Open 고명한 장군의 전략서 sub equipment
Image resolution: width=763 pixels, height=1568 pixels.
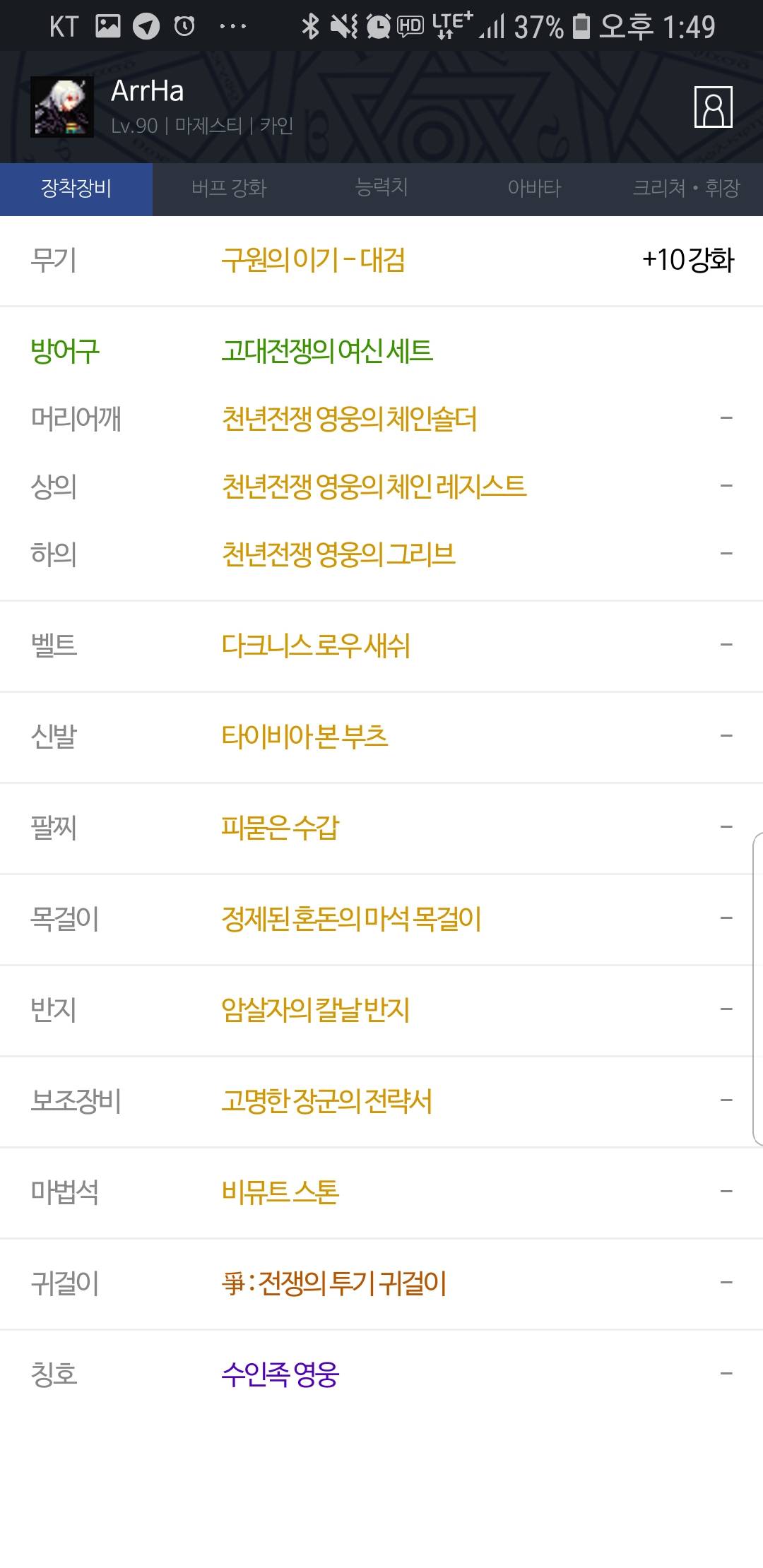326,1101
